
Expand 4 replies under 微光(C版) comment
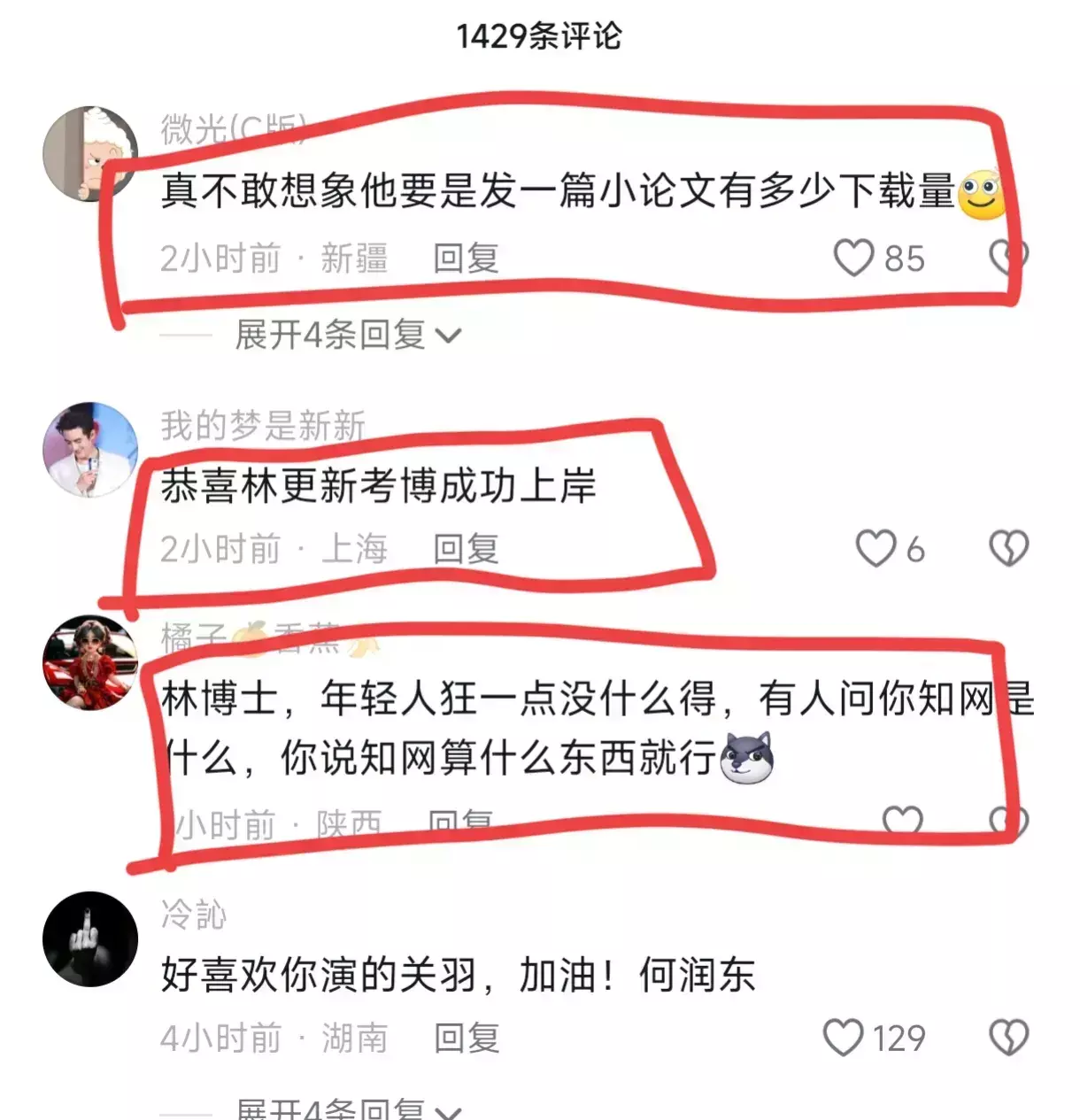pyautogui.click(x=347, y=335)
